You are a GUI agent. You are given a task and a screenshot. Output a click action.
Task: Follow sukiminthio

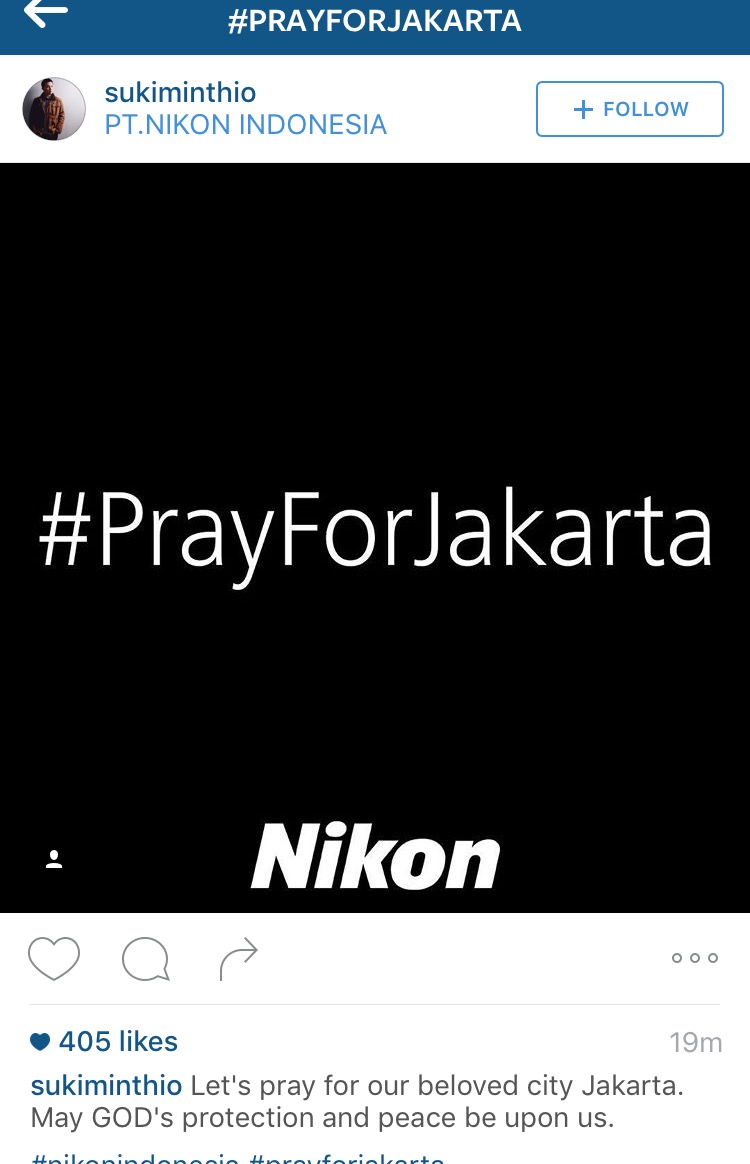click(x=629, y=109)
